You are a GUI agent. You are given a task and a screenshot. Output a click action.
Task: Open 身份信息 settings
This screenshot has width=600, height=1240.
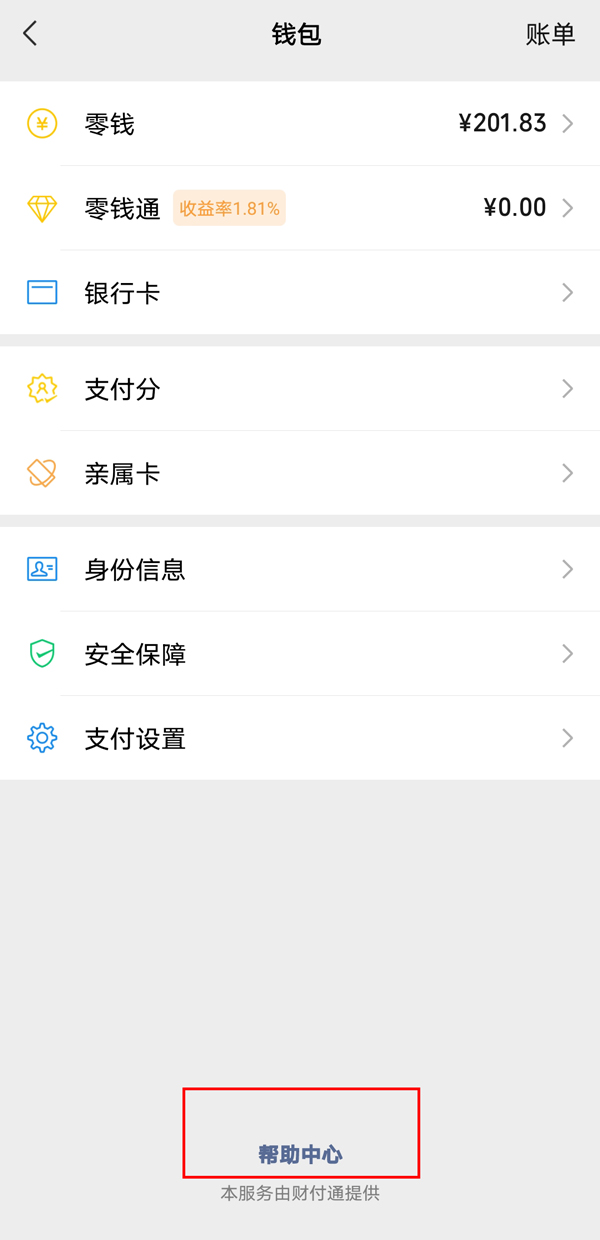click(x=300, y=570)
